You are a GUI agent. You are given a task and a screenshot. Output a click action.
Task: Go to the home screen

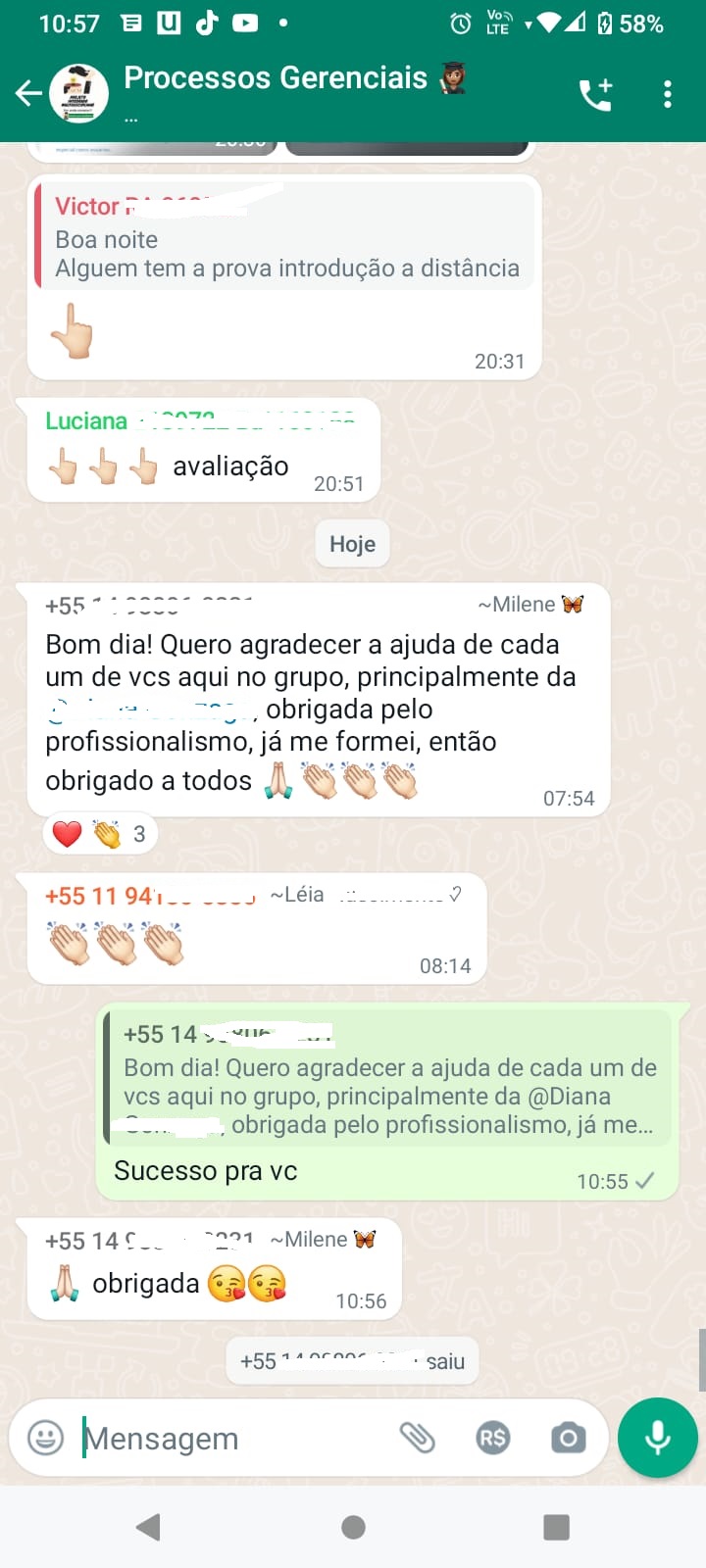pyautogui.click(x=353, y=1526)
